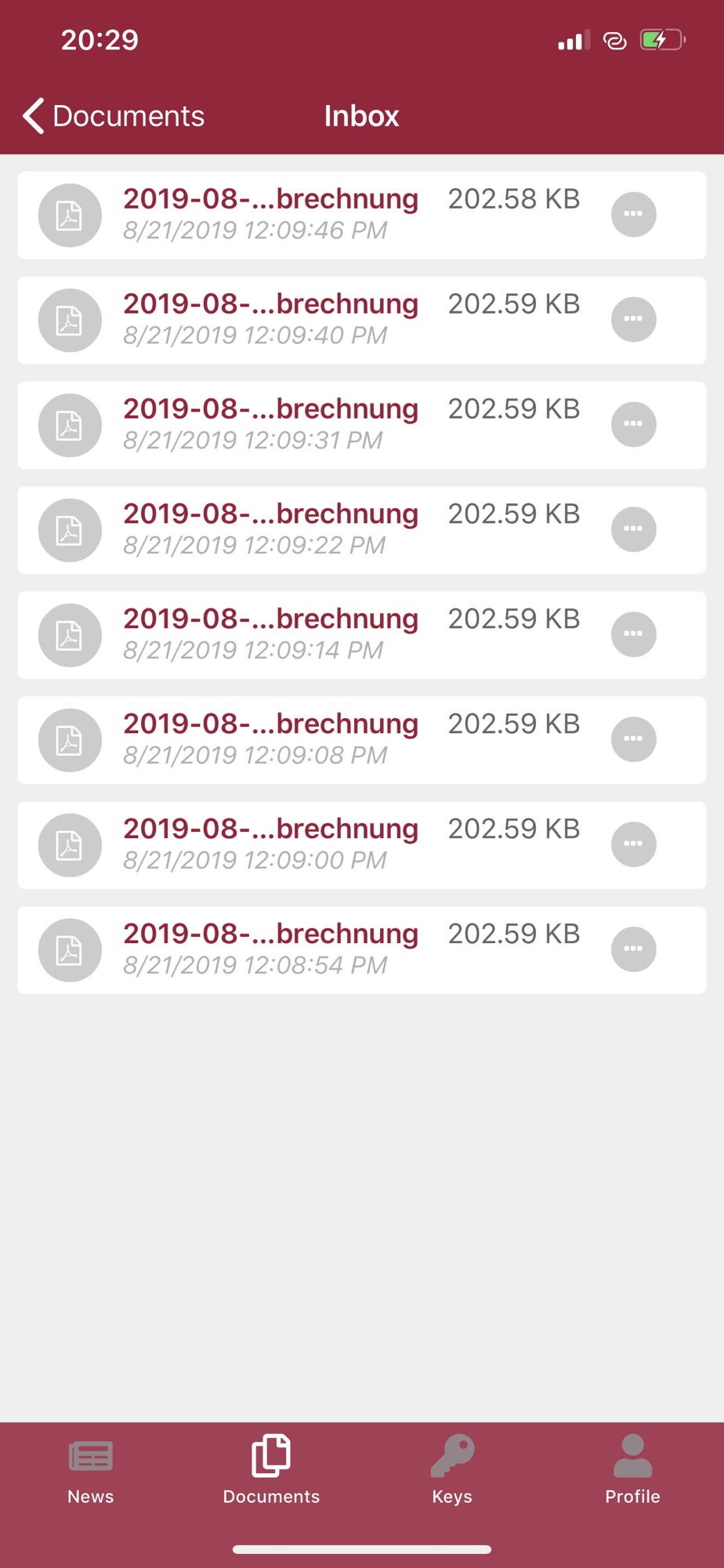The image size is (724, 1568).
Task: Open more options for the 12:09:40 PM document
Action: (633, 319)
